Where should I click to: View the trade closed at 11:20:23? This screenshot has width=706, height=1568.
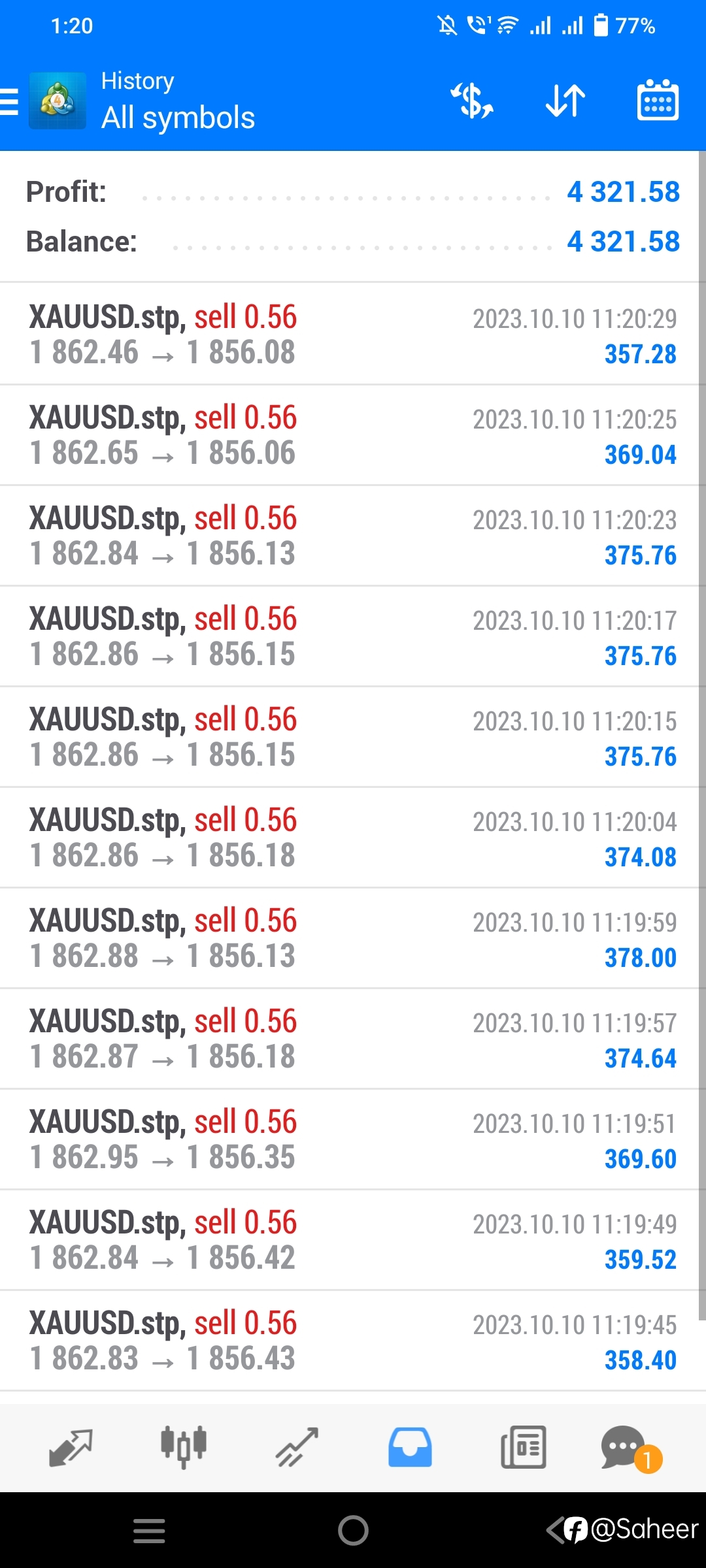click(353, 535)
